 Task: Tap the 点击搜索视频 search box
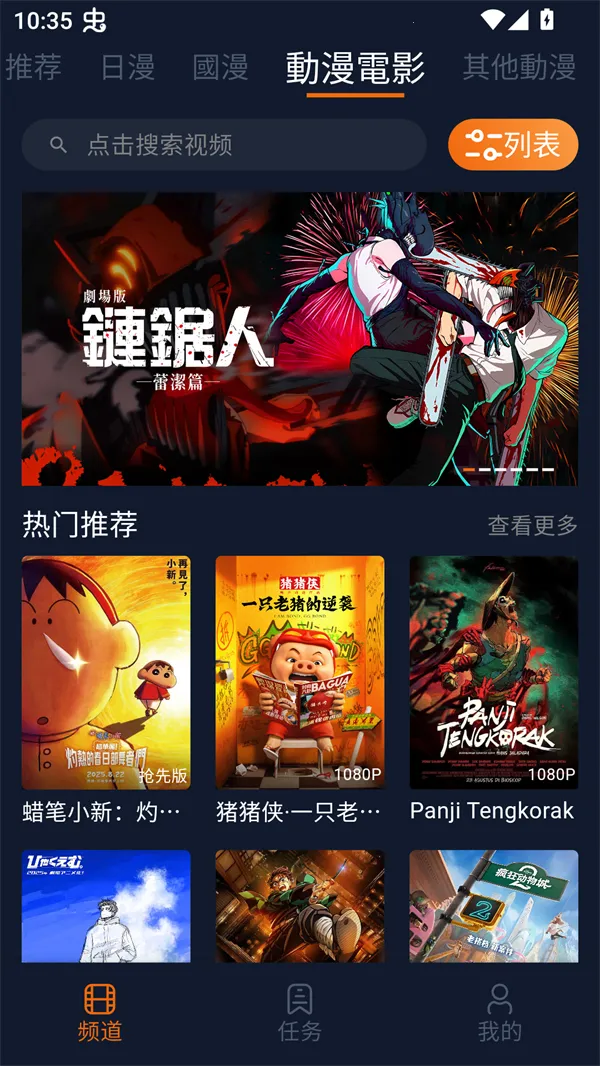[x=224, y=145]
